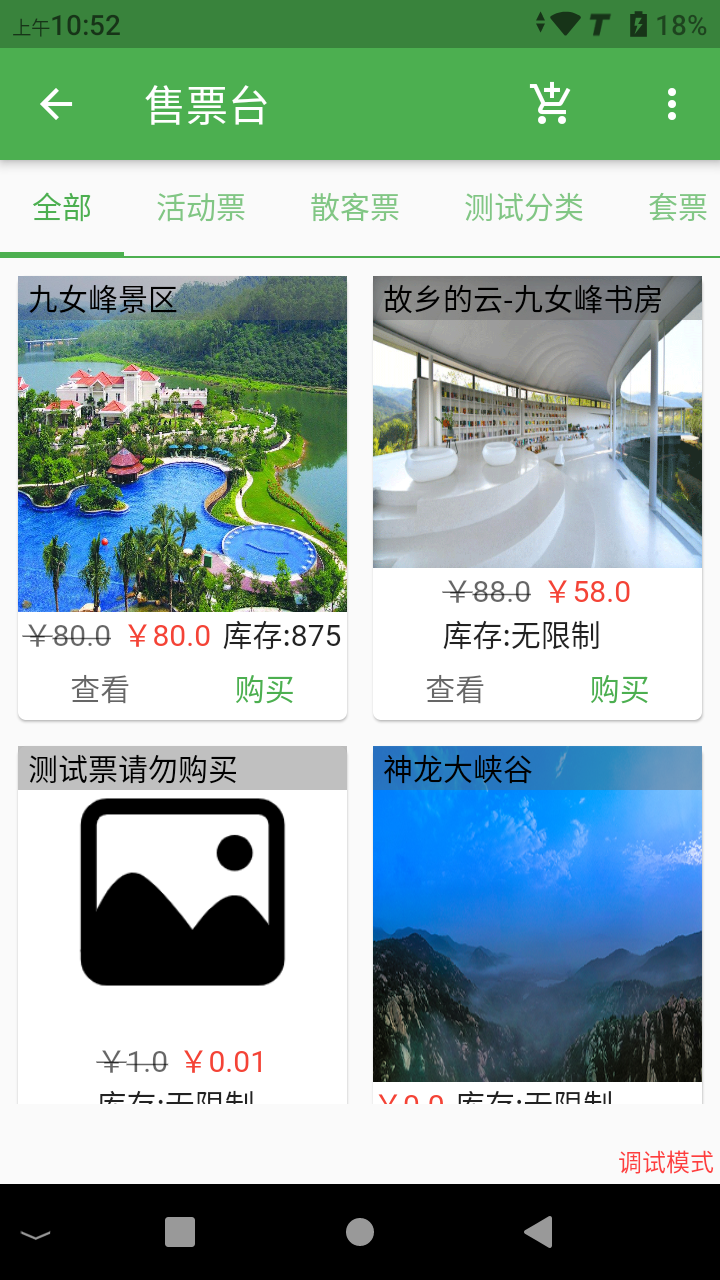Tap the placeholder image on 测试票请勿购买 card
720x1280 pixels.
pos(182,895)
